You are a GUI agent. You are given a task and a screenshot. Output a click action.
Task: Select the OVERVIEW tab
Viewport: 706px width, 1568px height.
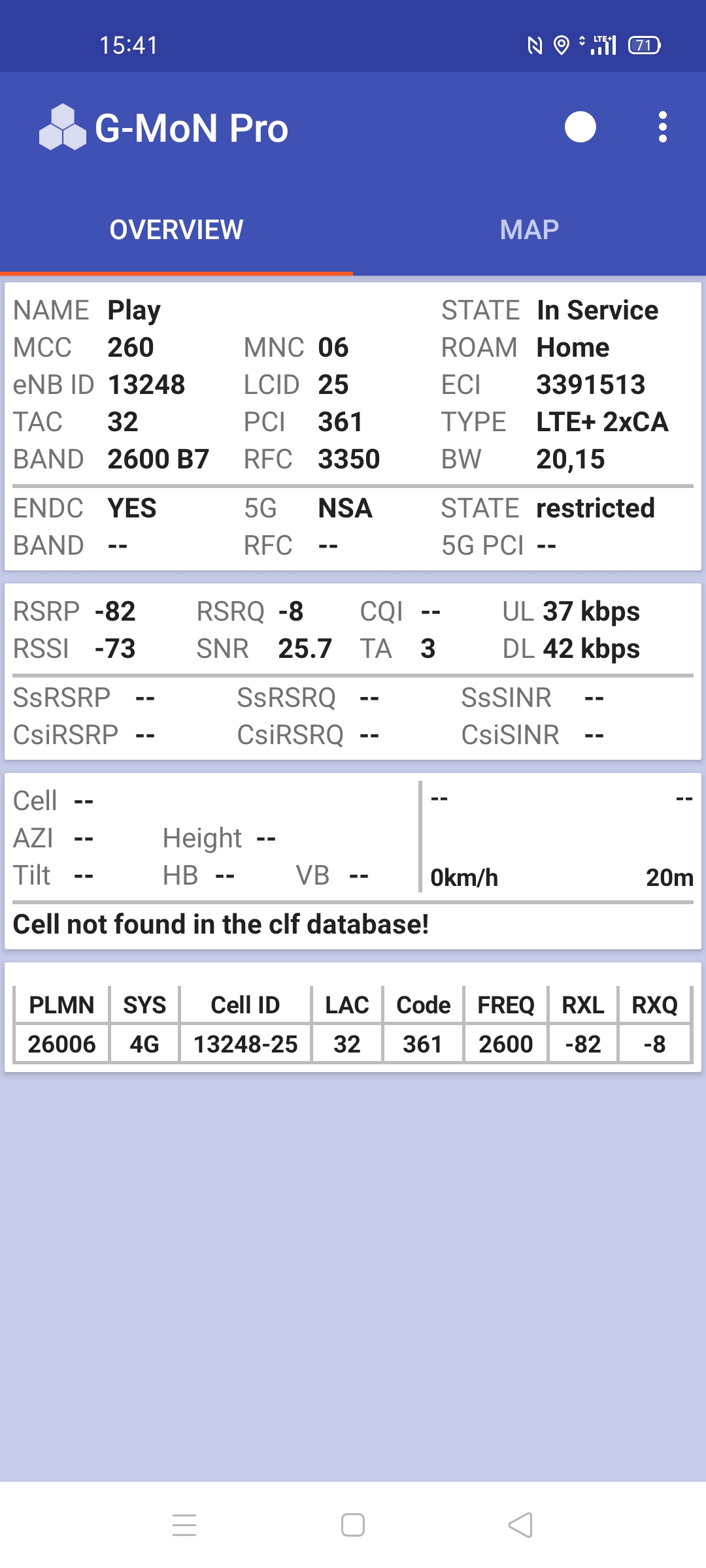[x=176, y=230]
